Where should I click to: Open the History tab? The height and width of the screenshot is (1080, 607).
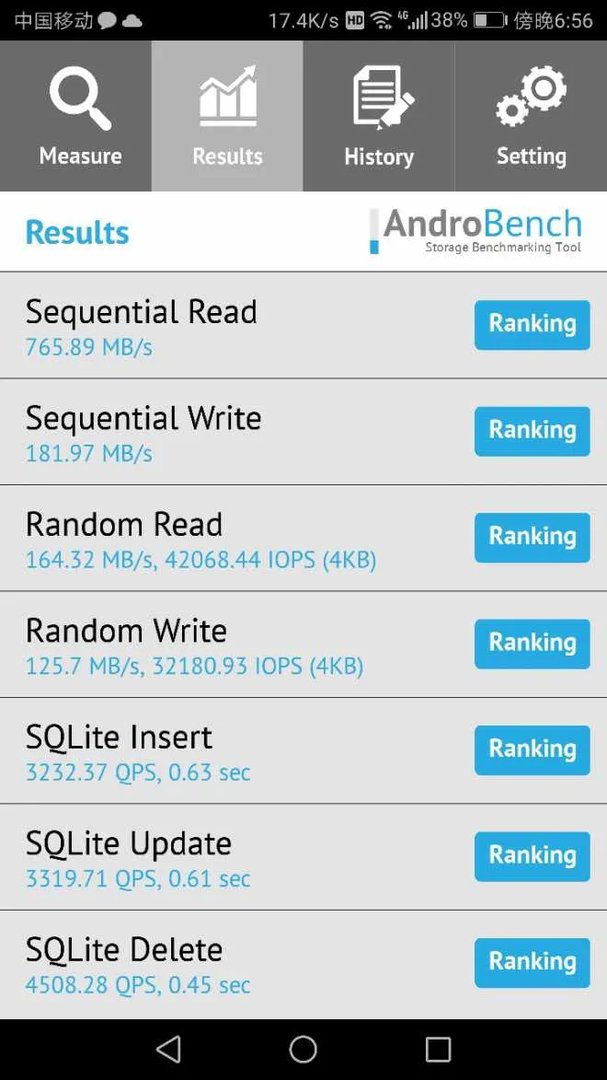379,117
